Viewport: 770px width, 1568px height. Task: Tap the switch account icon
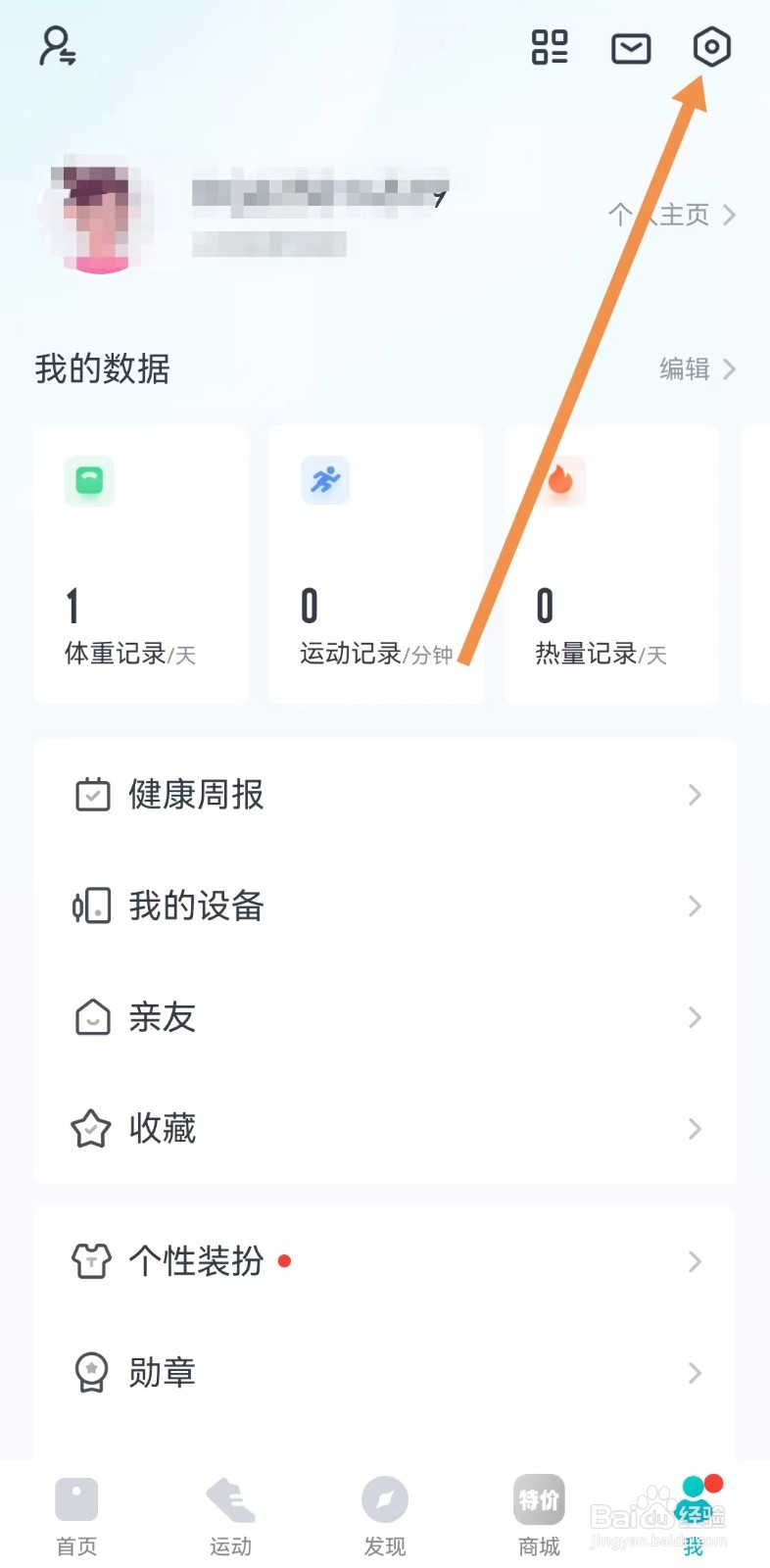coord(58,46)
